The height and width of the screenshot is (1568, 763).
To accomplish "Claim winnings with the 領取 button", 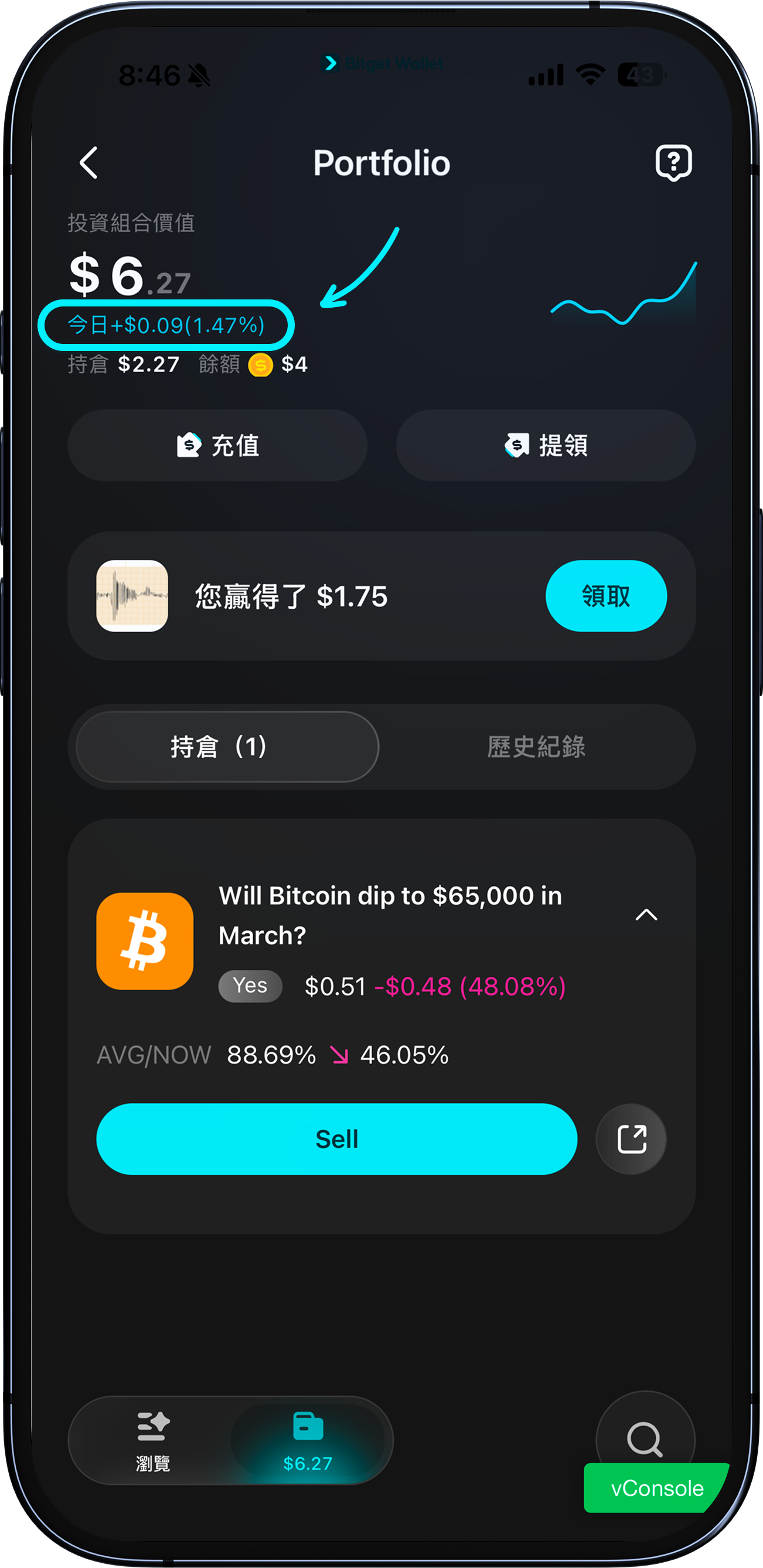I will (606, 596).
